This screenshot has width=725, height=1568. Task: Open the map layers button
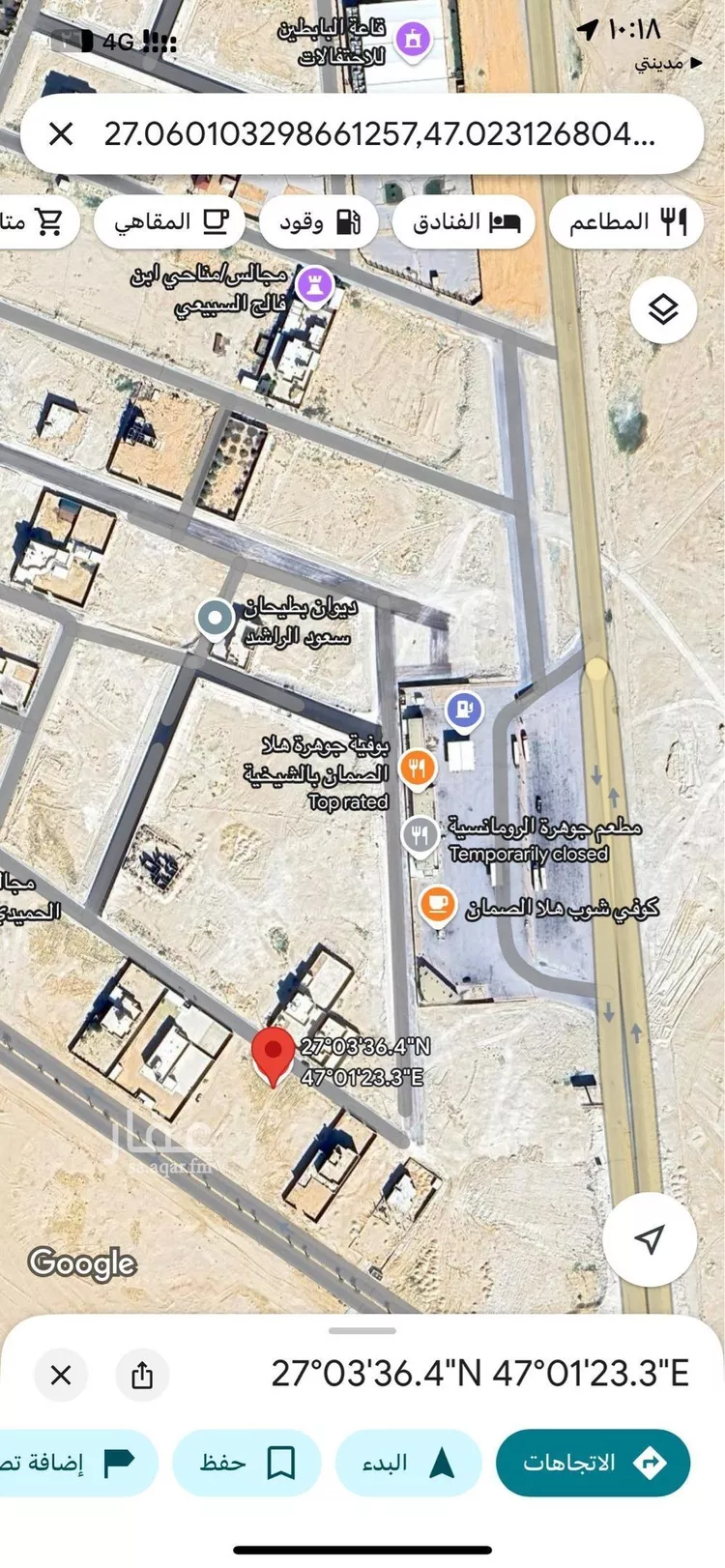pos(663,310)
